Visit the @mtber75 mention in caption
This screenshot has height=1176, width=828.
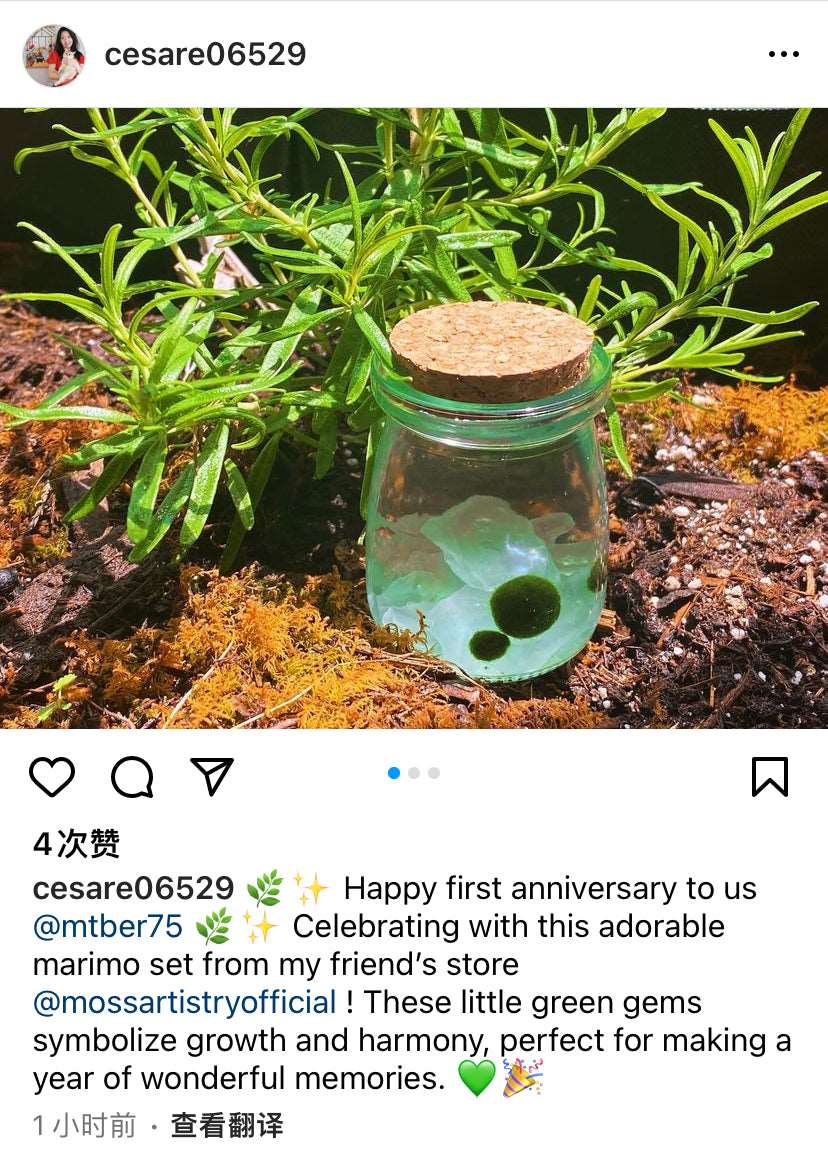pos(108,927)
